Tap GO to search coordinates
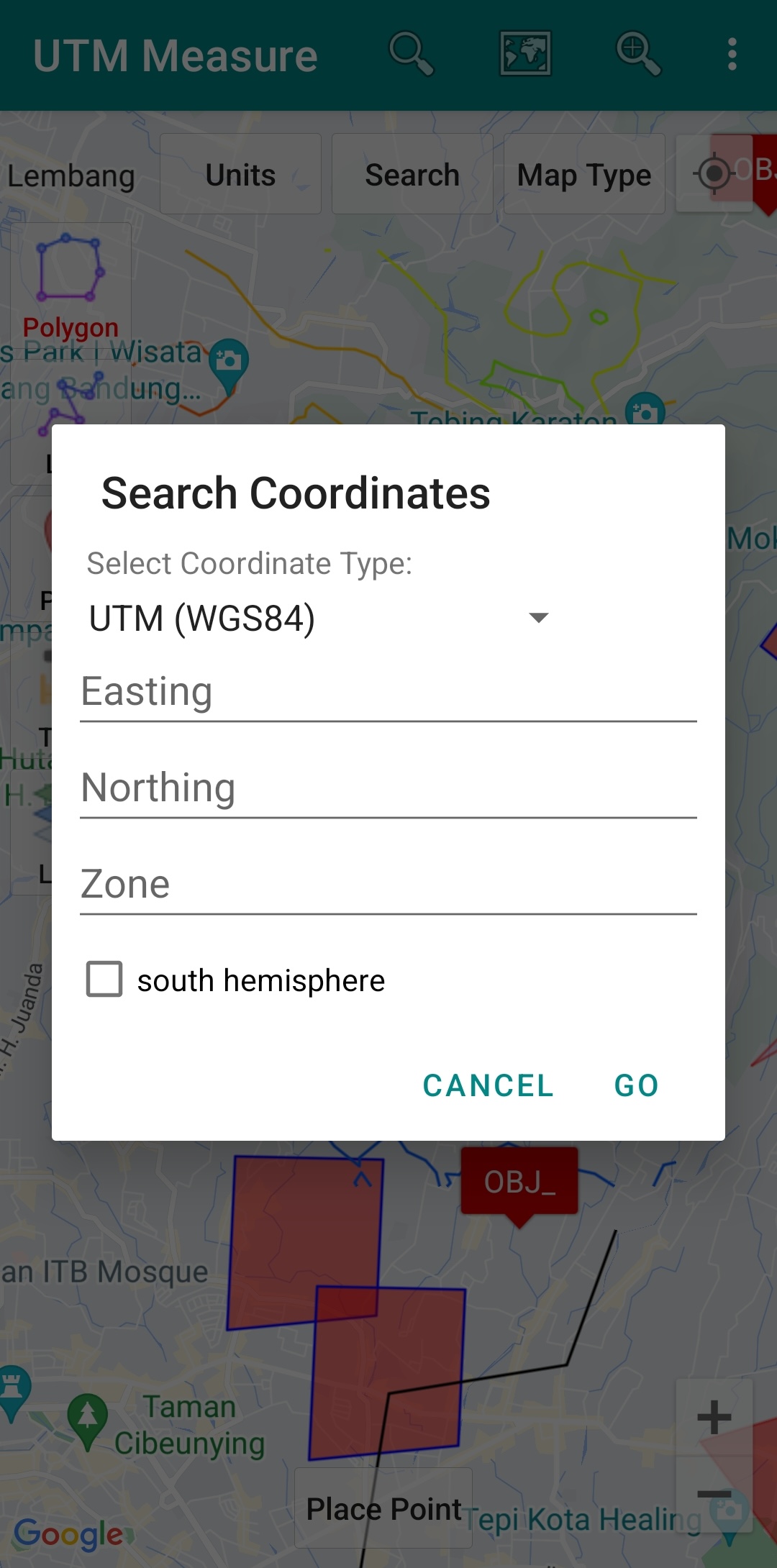This screenshot has width=777, height=1568. click(636, 1085)
